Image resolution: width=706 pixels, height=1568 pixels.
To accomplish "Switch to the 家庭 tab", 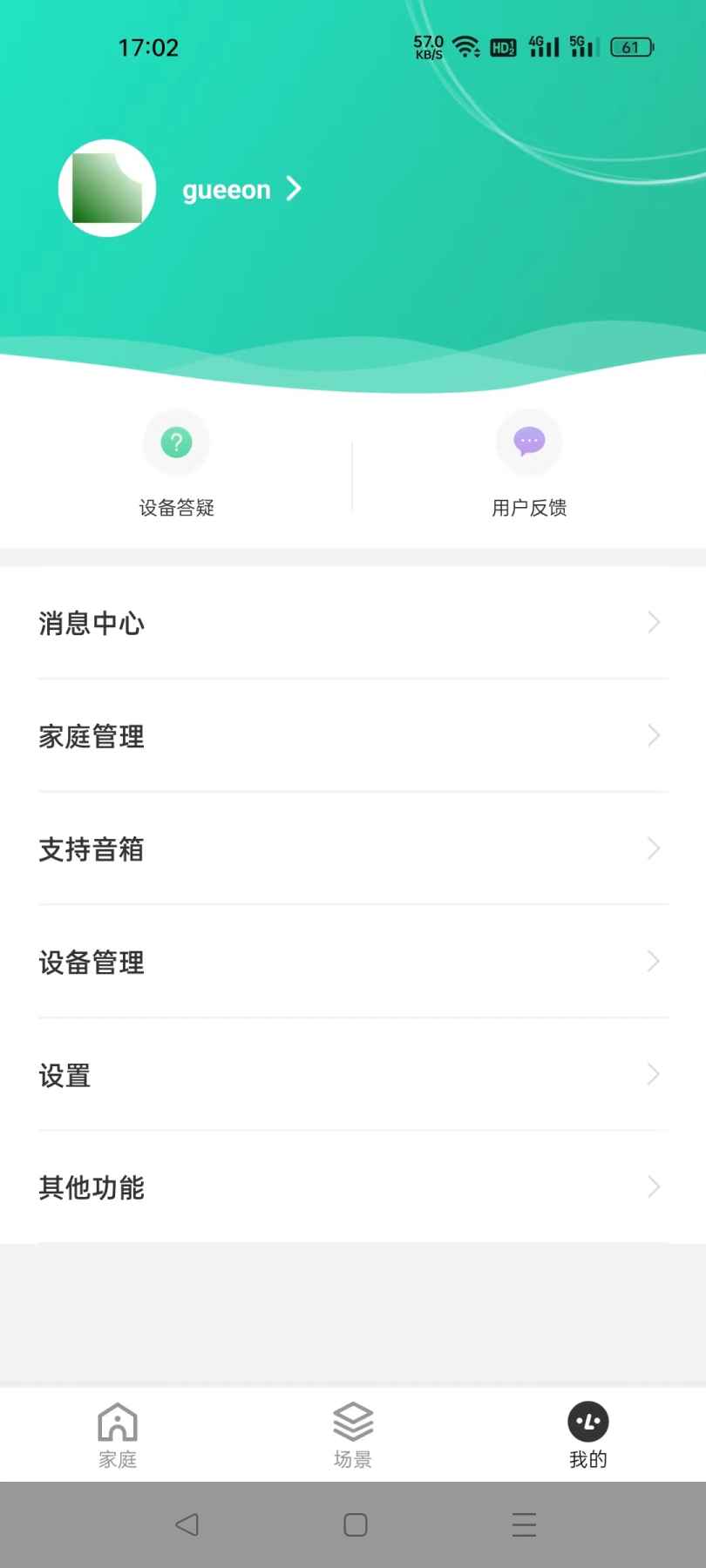I will point(118,1435).
